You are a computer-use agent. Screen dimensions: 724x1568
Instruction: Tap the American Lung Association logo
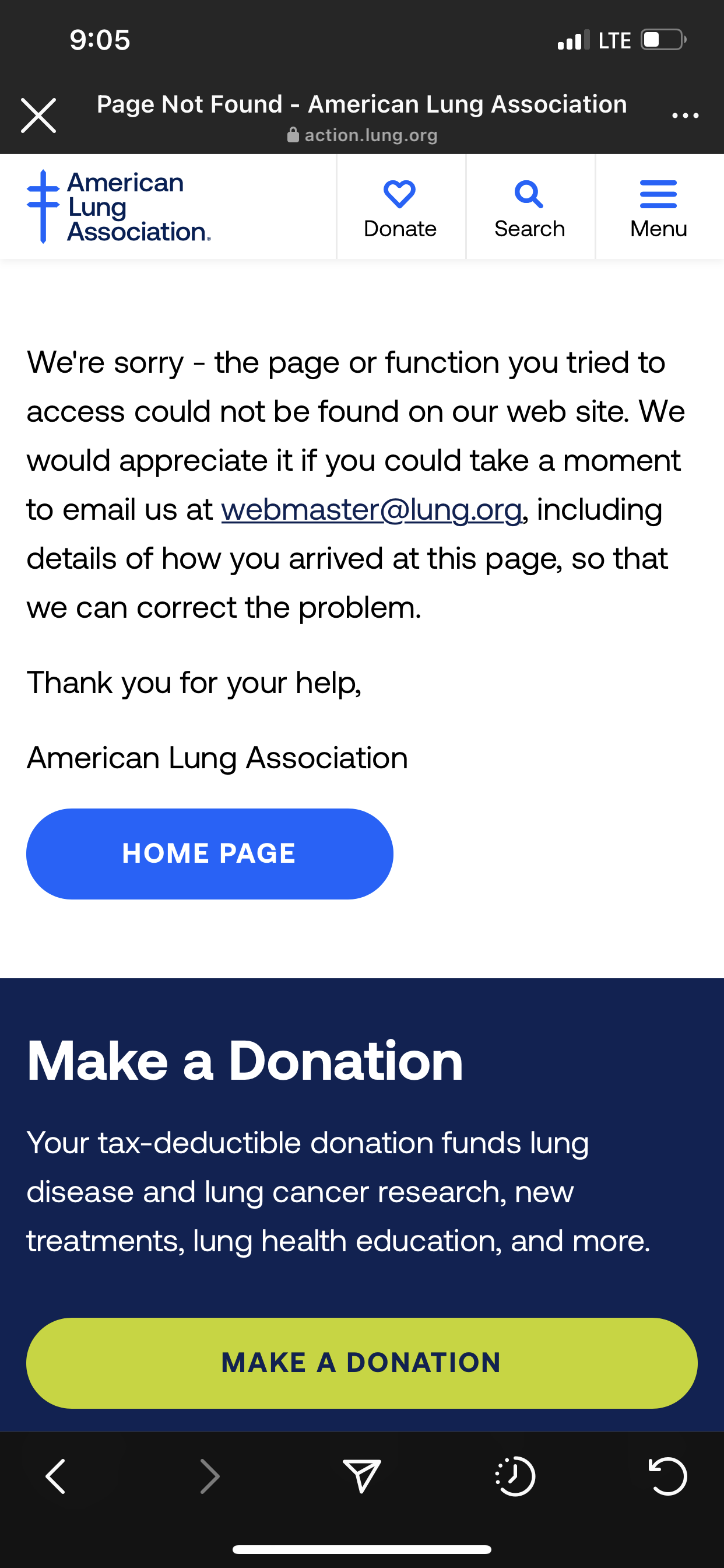click(x=120, y=207)
